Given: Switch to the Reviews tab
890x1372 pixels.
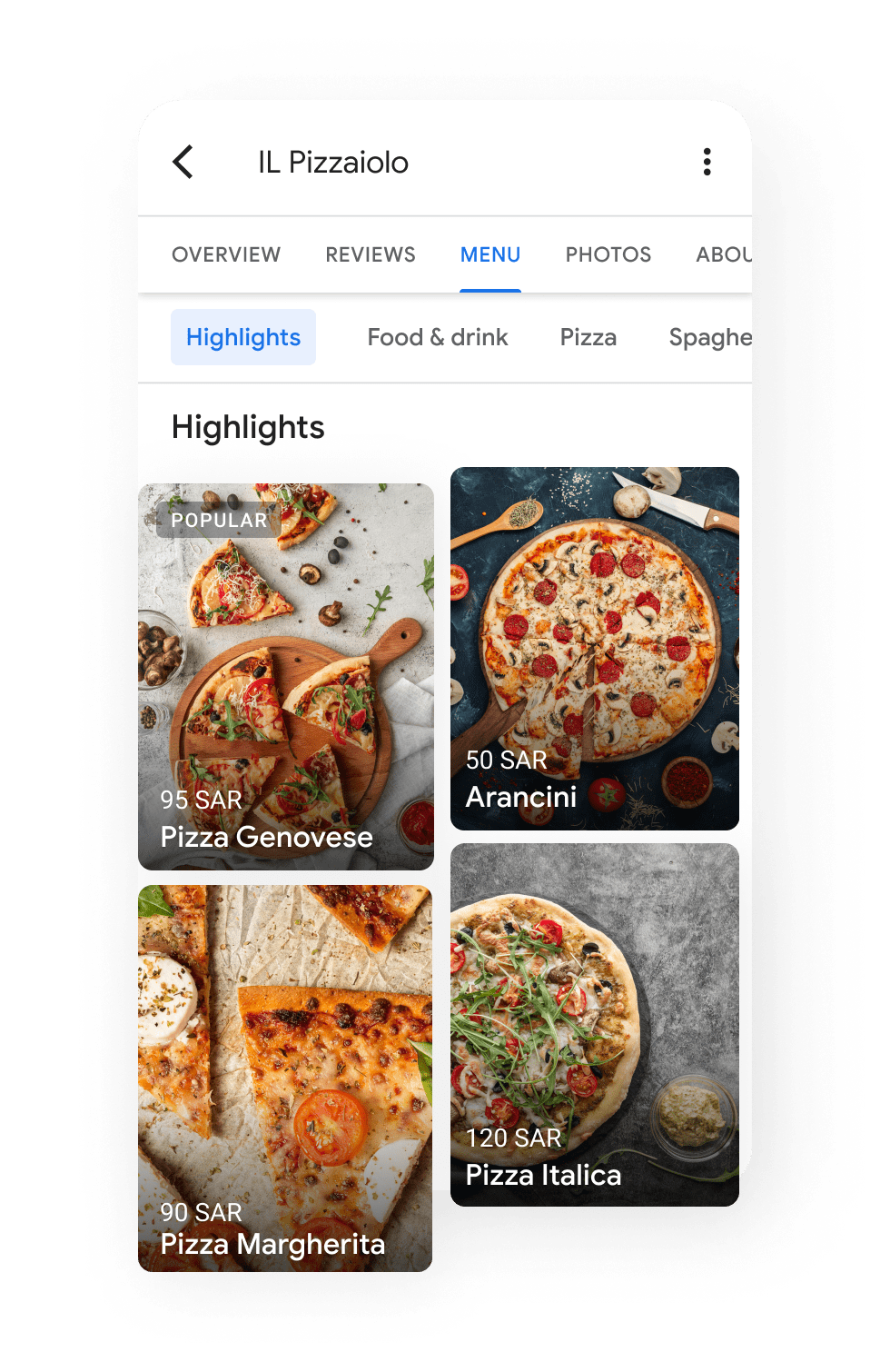Looking at the screenshot, I should [371, 254].
